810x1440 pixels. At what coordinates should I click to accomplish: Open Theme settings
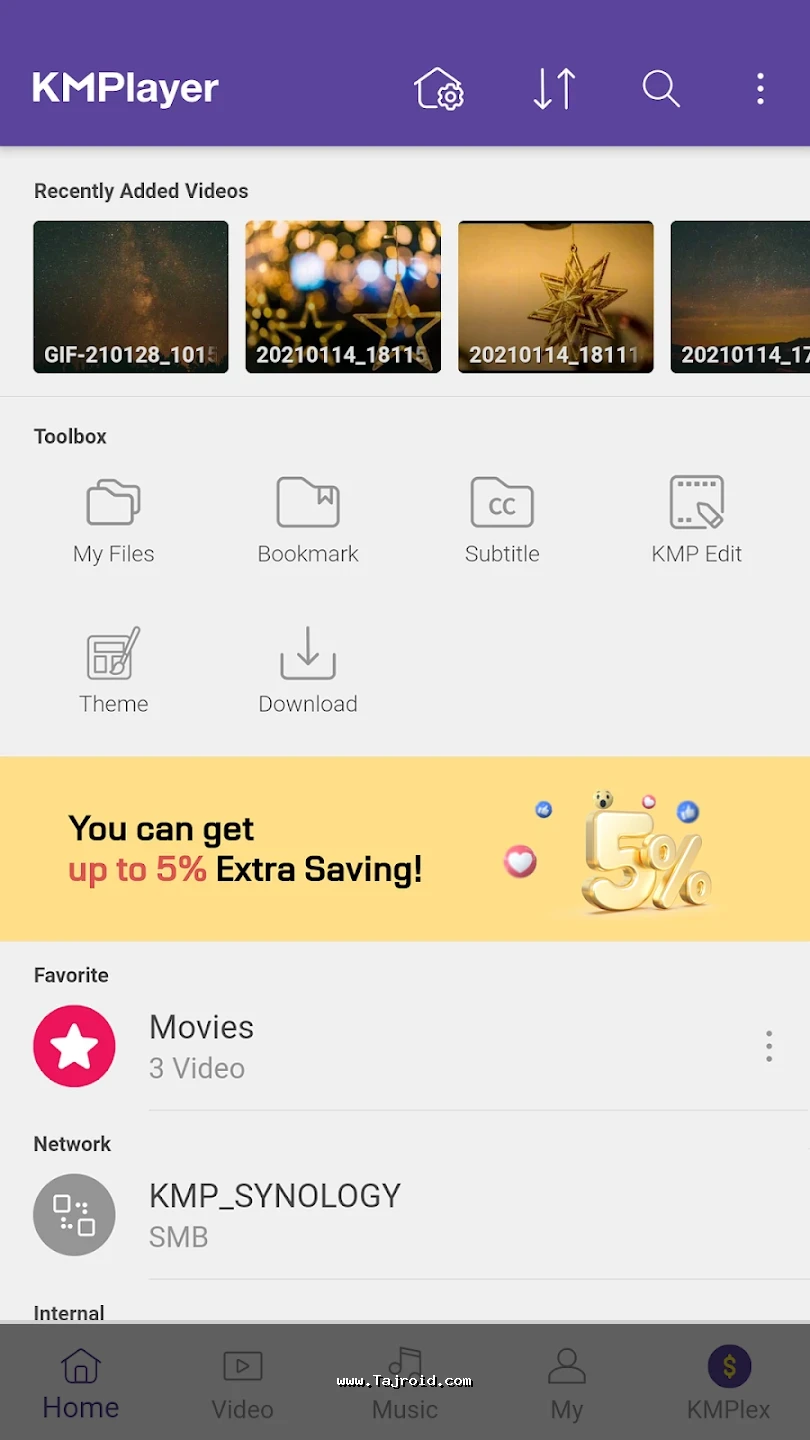[x=113, y=670]
